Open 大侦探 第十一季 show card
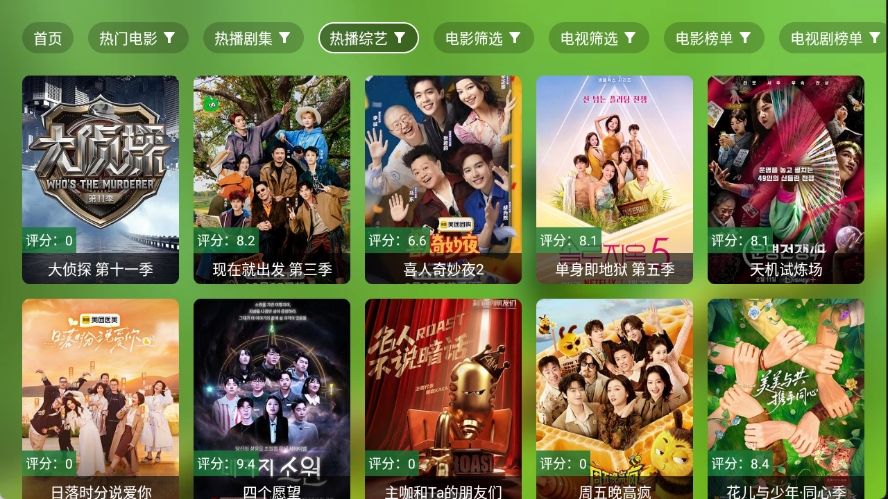 100,180
